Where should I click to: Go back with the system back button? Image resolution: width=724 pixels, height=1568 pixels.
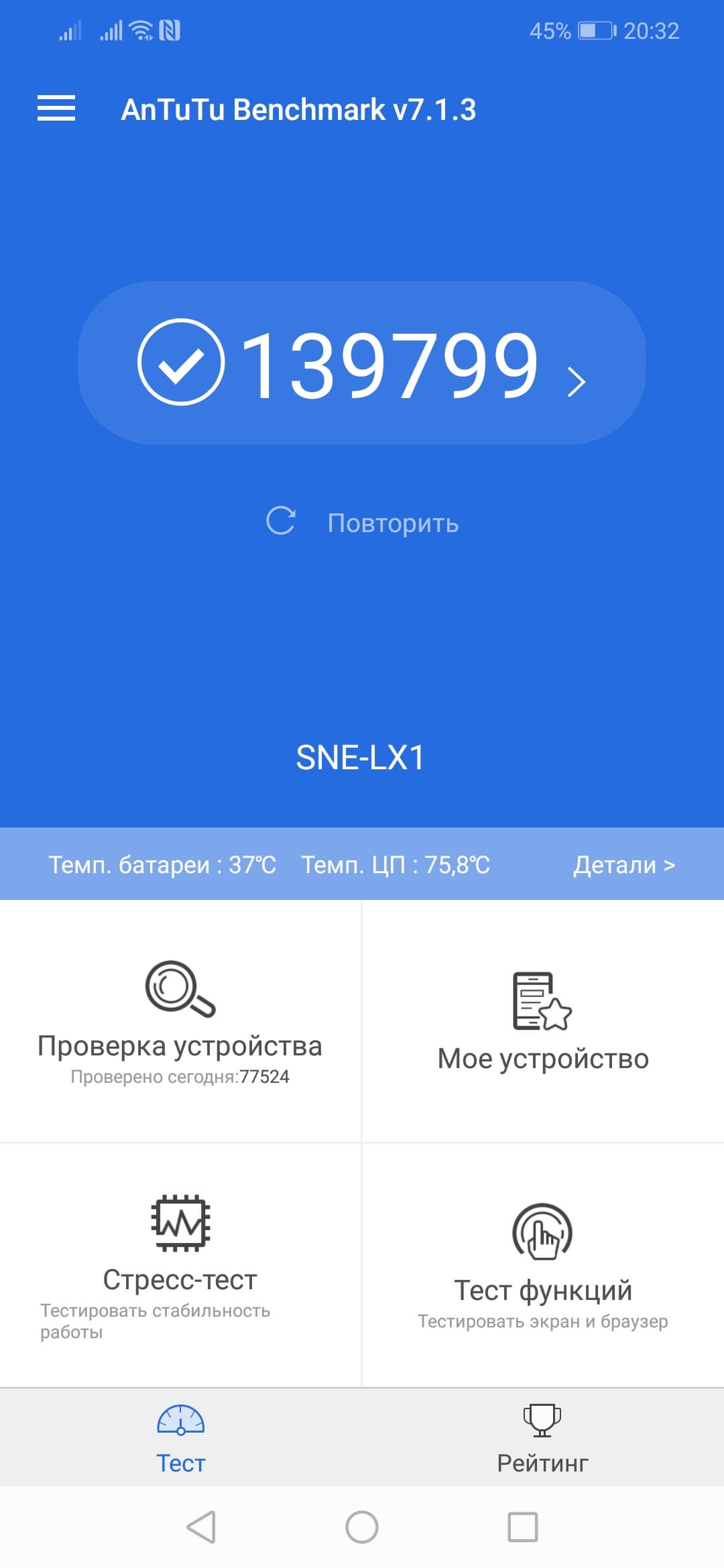pyautogui.click(x=201, y=1528)
